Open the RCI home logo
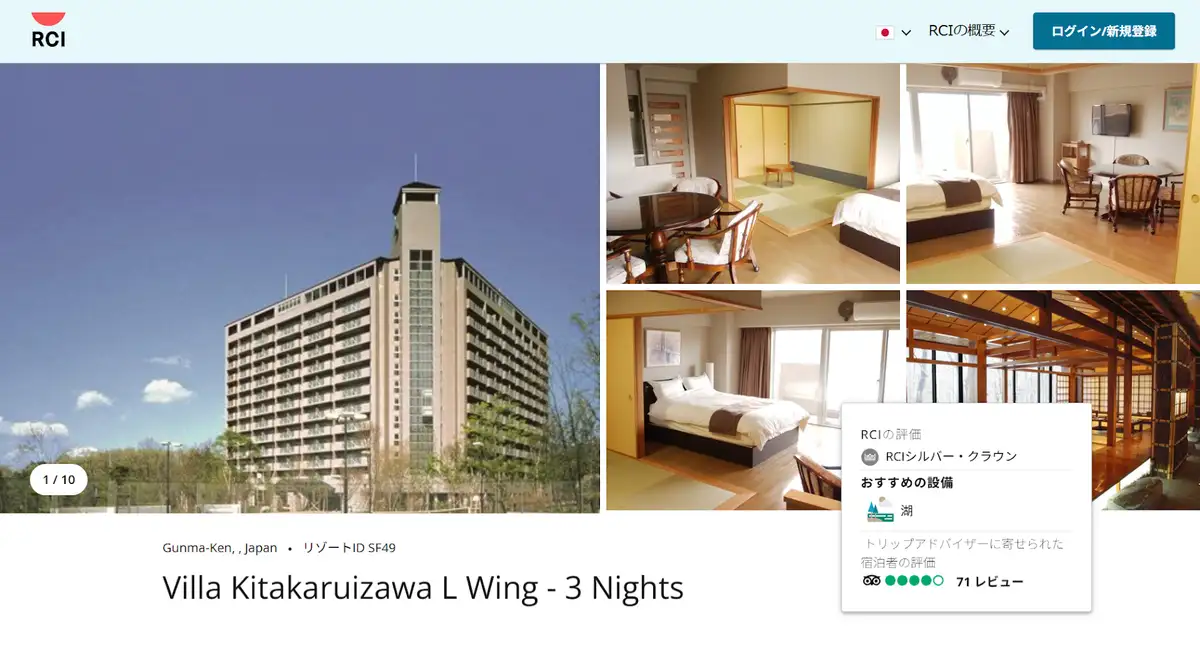Viewport: 1200px width, 649px height. pos(48,31)
